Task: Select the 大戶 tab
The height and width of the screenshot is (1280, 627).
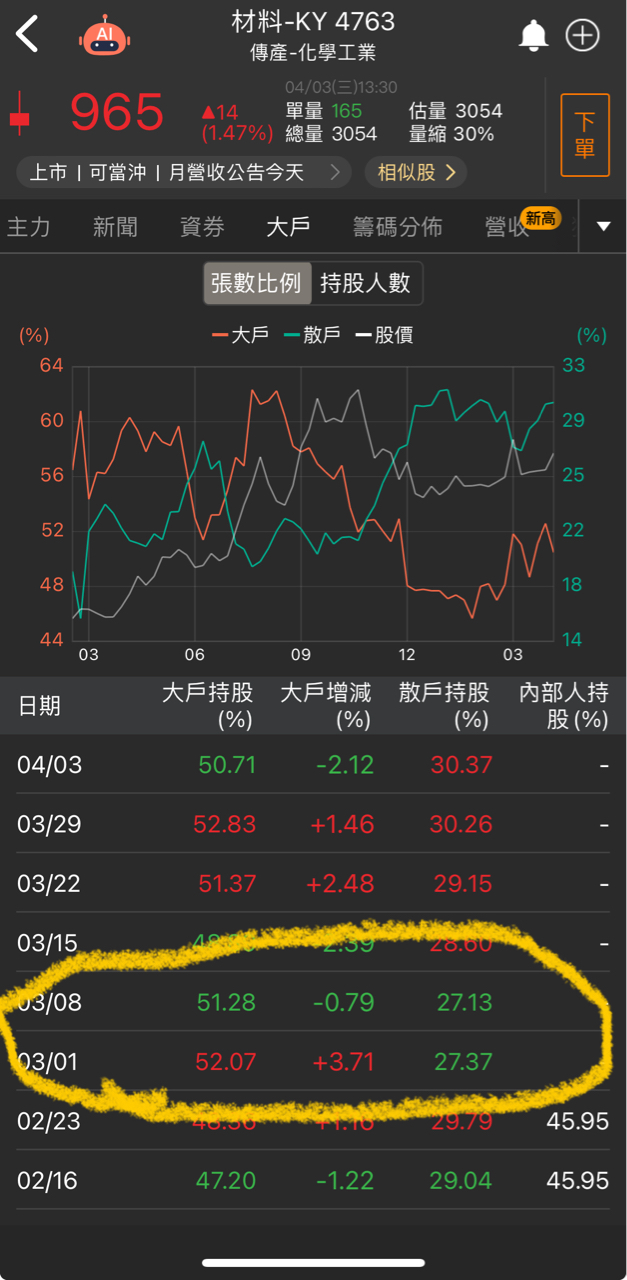Action: point(288,227)
